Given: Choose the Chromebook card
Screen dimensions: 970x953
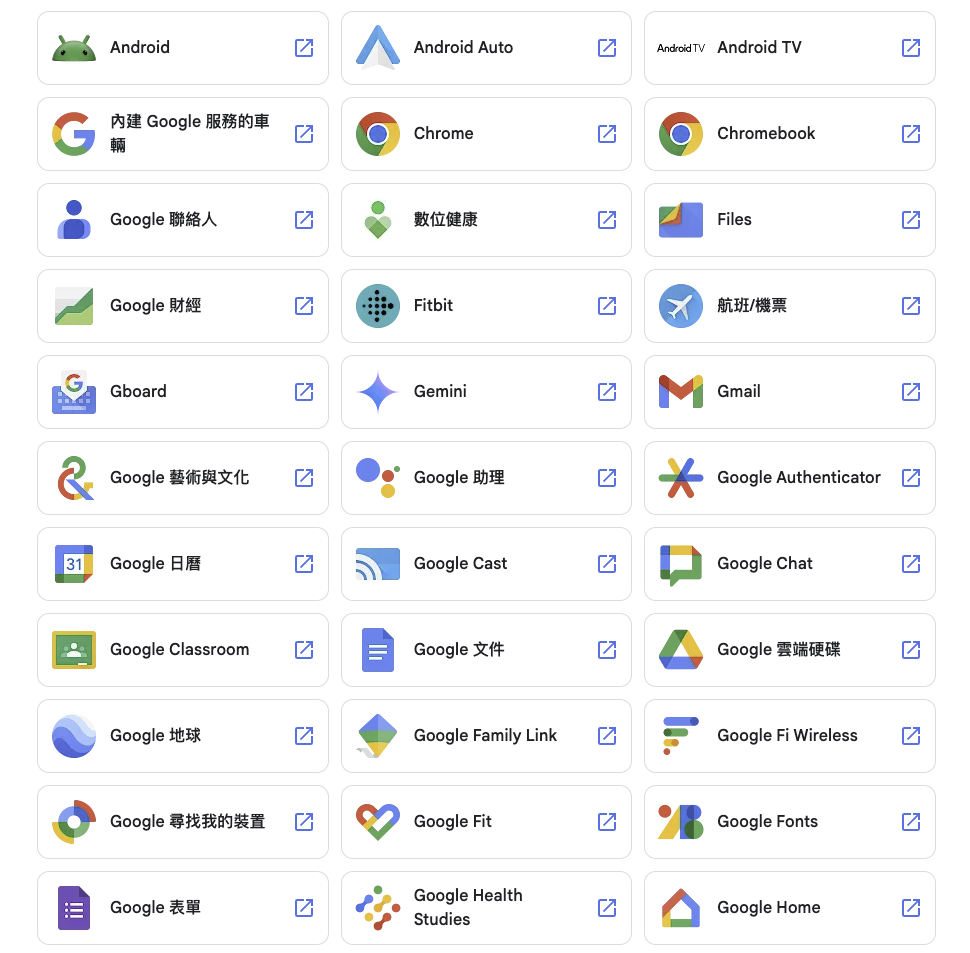Looking at the screenshot, I should (x=789, y=134).
